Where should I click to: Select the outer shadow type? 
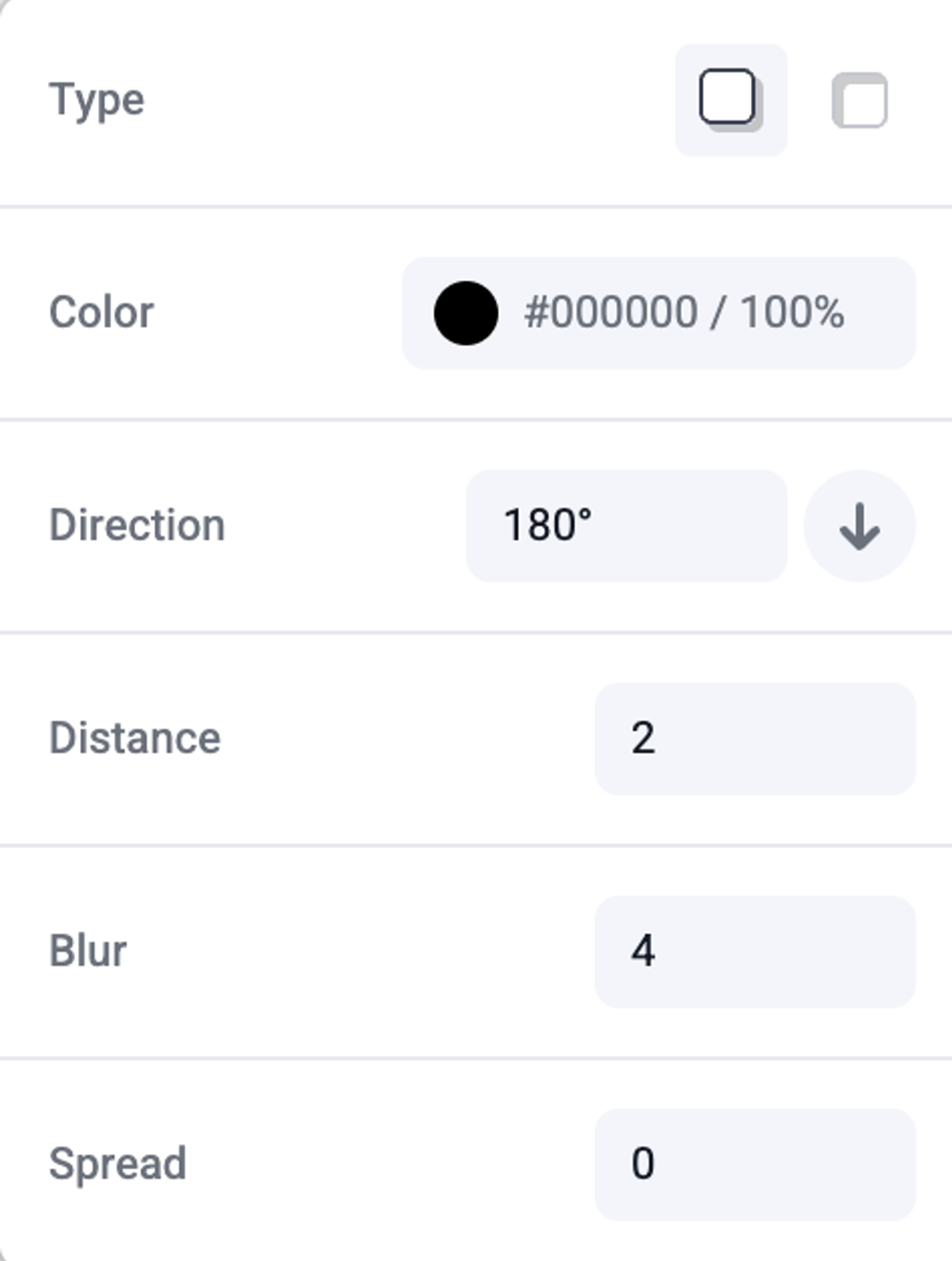click(731, 100)
